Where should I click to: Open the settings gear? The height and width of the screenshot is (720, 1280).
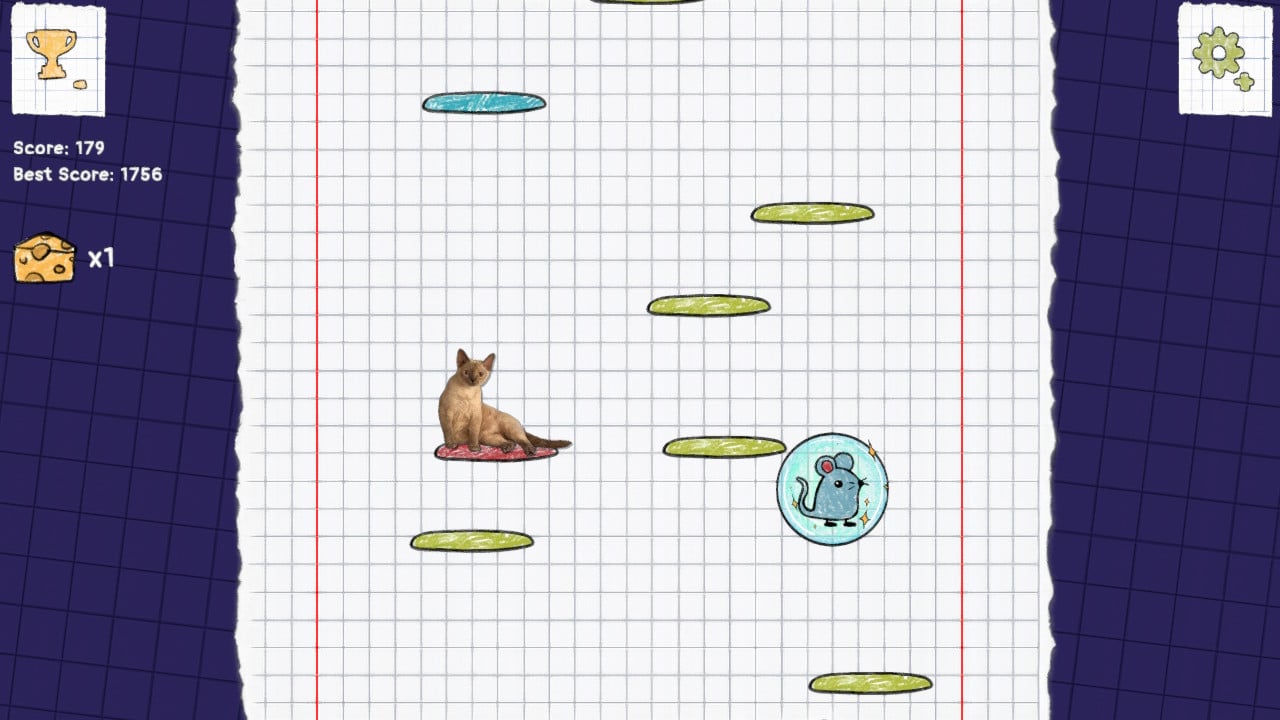pos(1224,59)
